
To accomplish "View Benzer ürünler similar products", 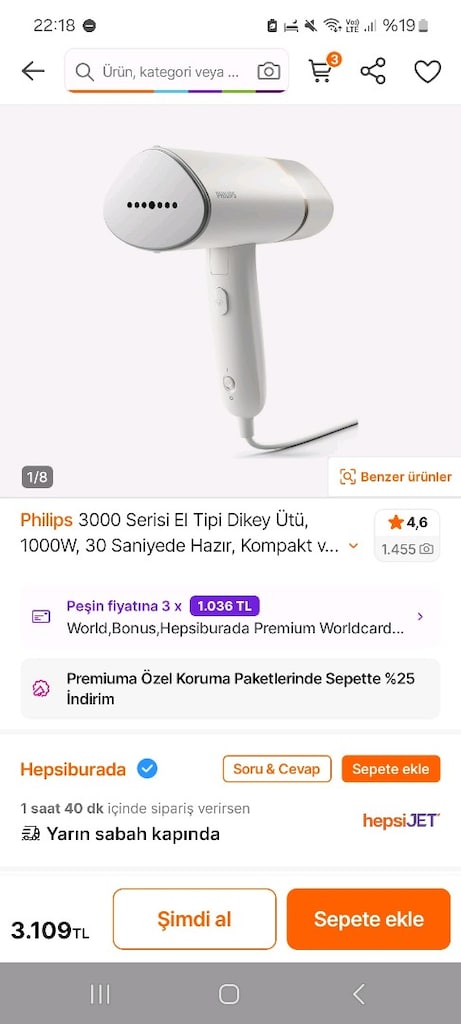I will pos(396,477).
